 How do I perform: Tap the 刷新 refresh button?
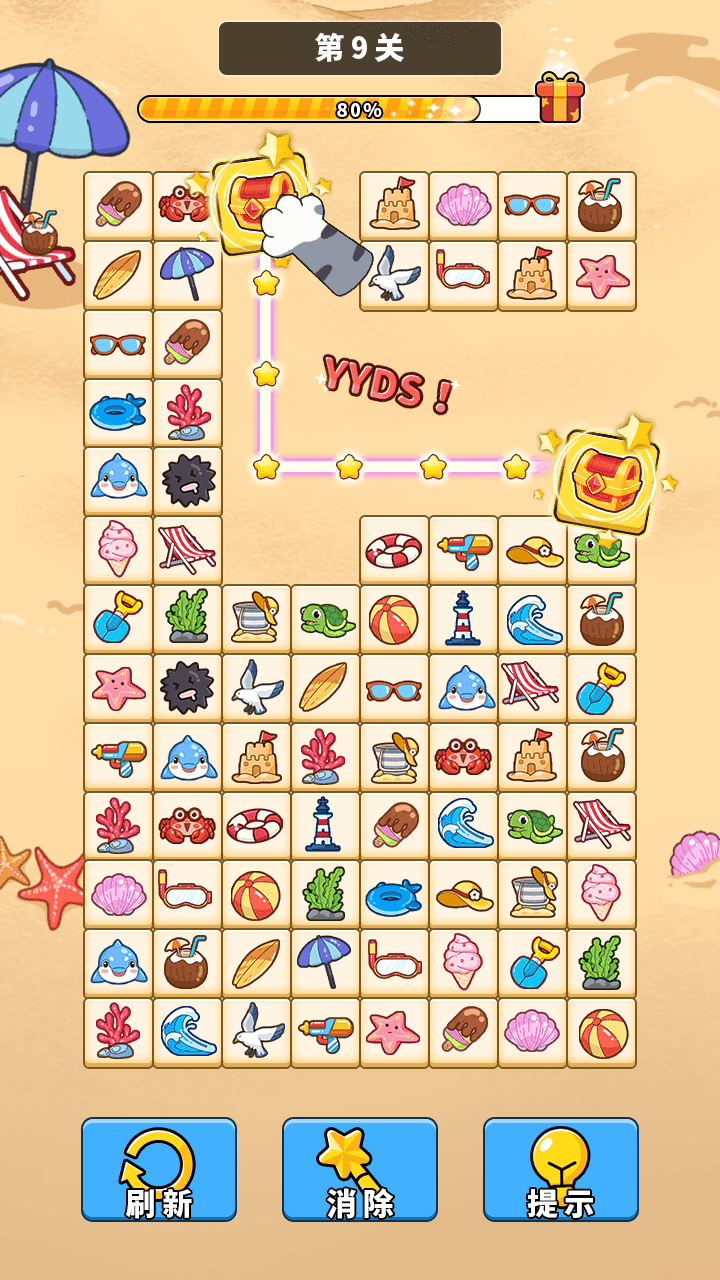[159, 1169]
